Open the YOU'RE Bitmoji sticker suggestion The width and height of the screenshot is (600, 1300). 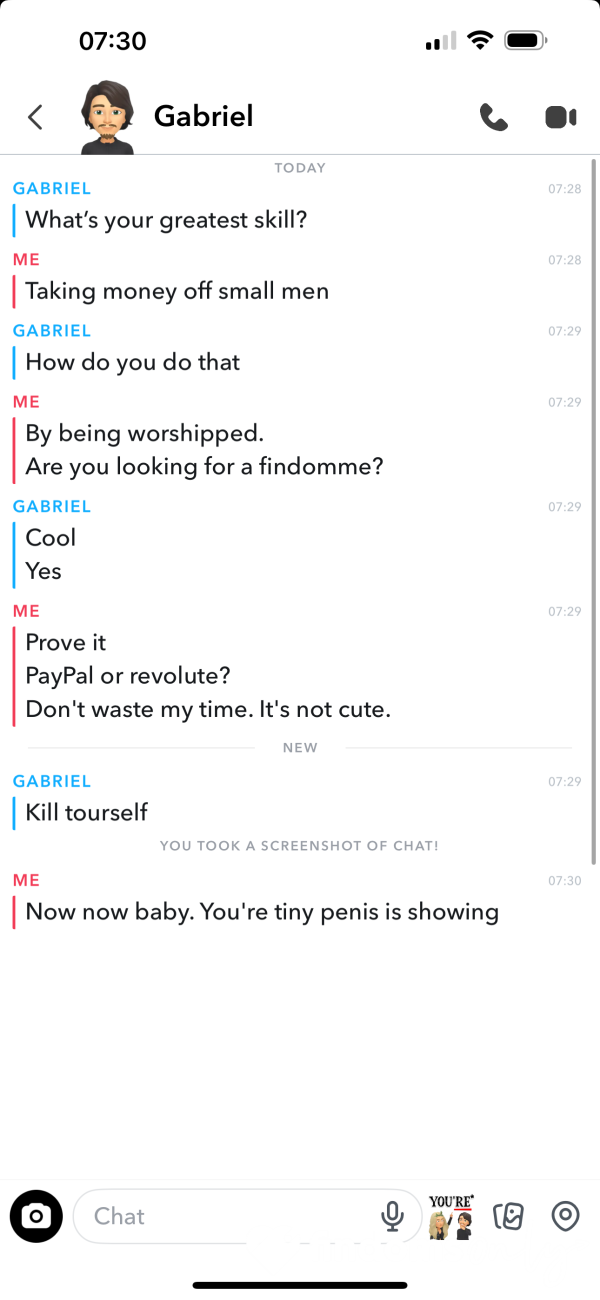tap(451, 1216)
